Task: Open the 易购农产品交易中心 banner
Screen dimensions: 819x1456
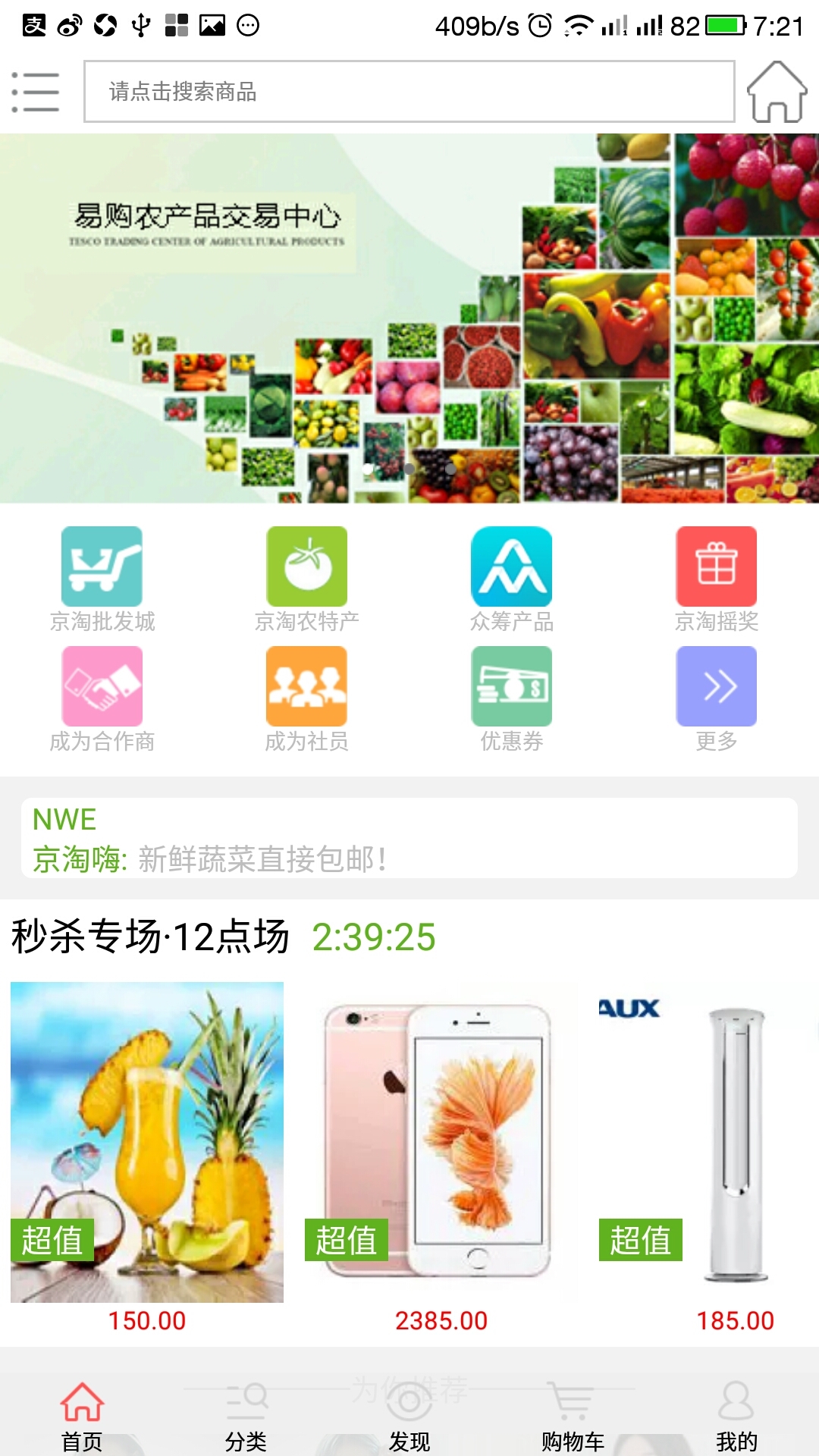Action: [409, 318]
